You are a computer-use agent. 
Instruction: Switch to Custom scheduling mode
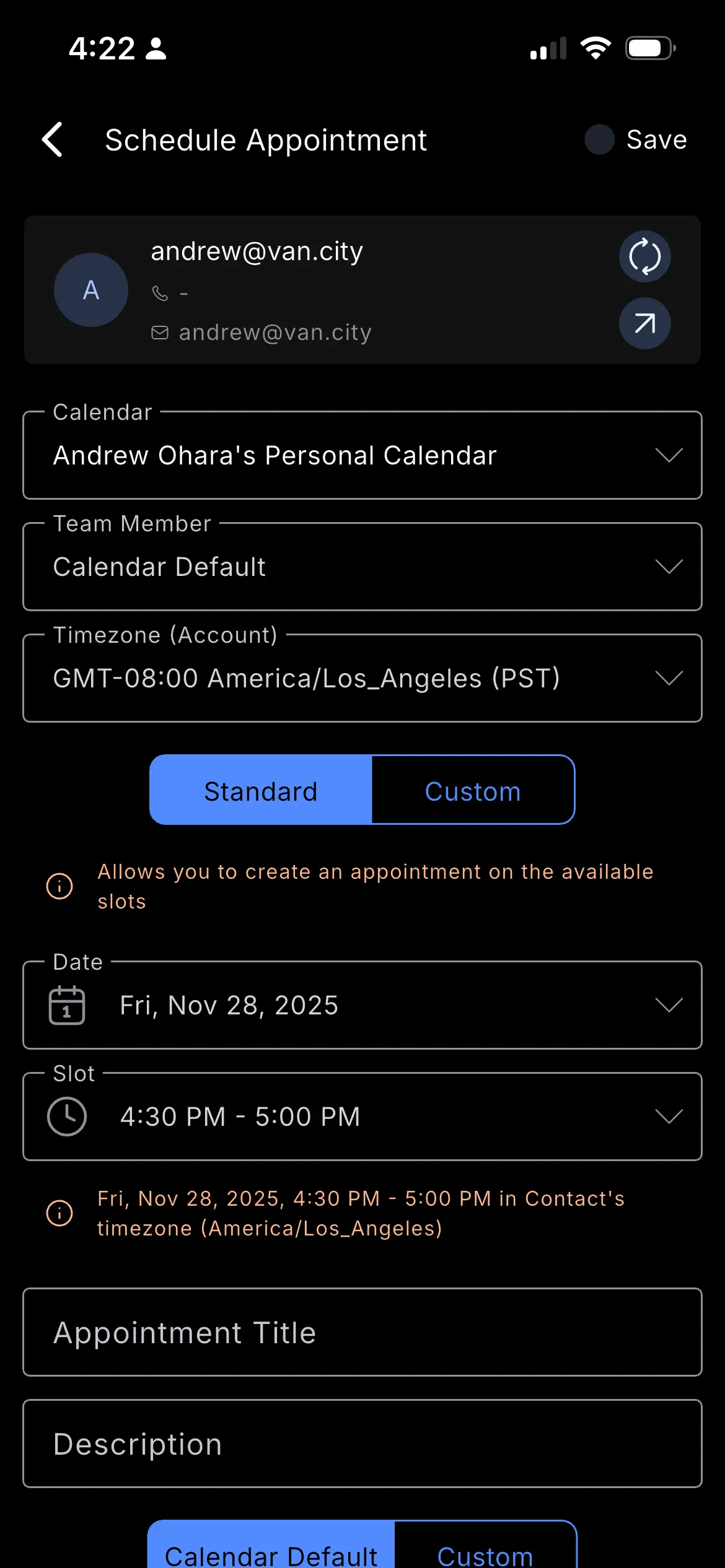pyautogui.click(x=473, y=791)
